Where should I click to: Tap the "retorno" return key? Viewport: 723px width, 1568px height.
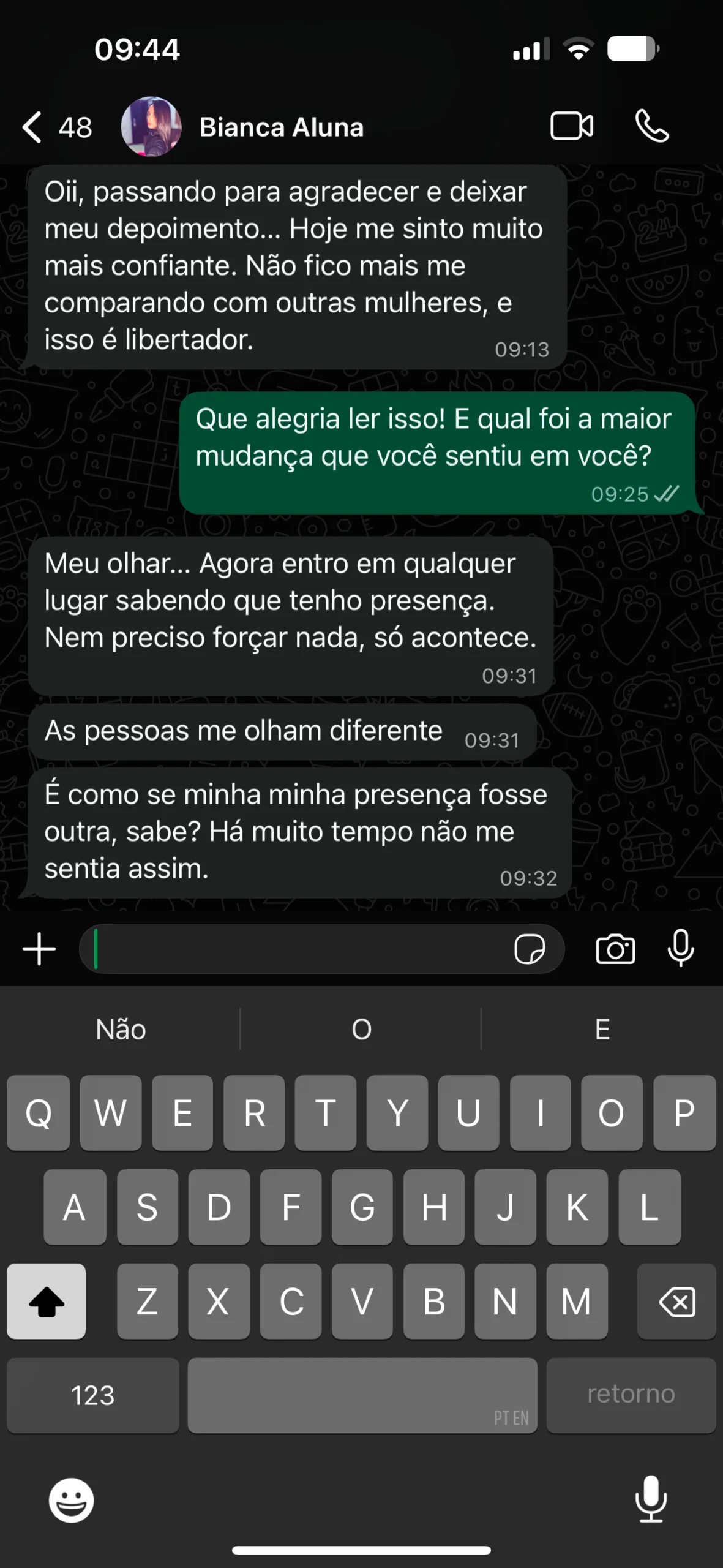pos(631,1396)
